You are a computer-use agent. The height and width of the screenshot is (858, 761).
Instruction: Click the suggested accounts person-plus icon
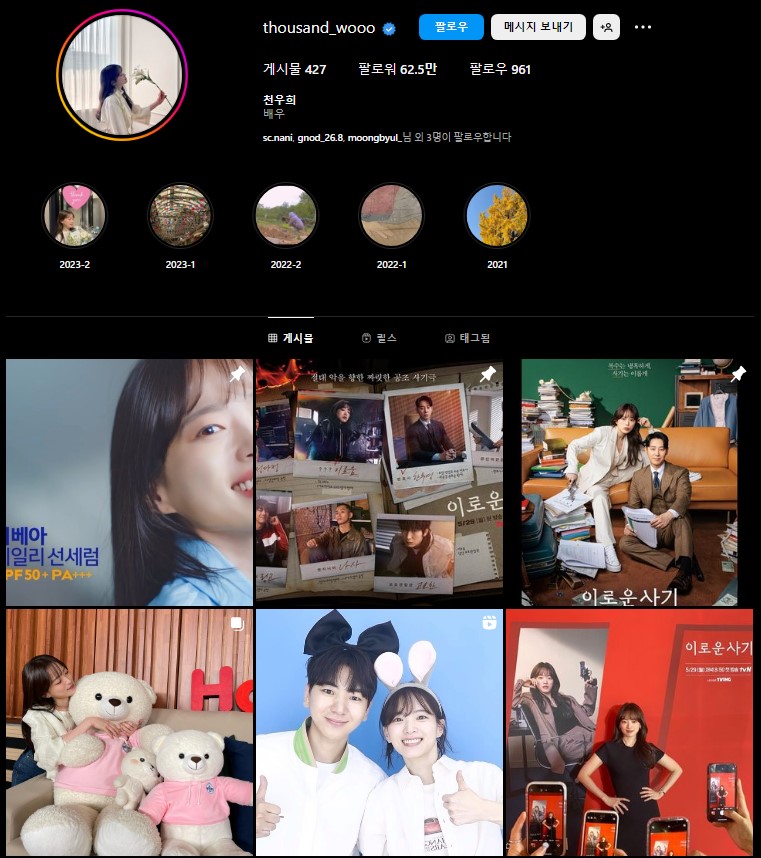606,28
